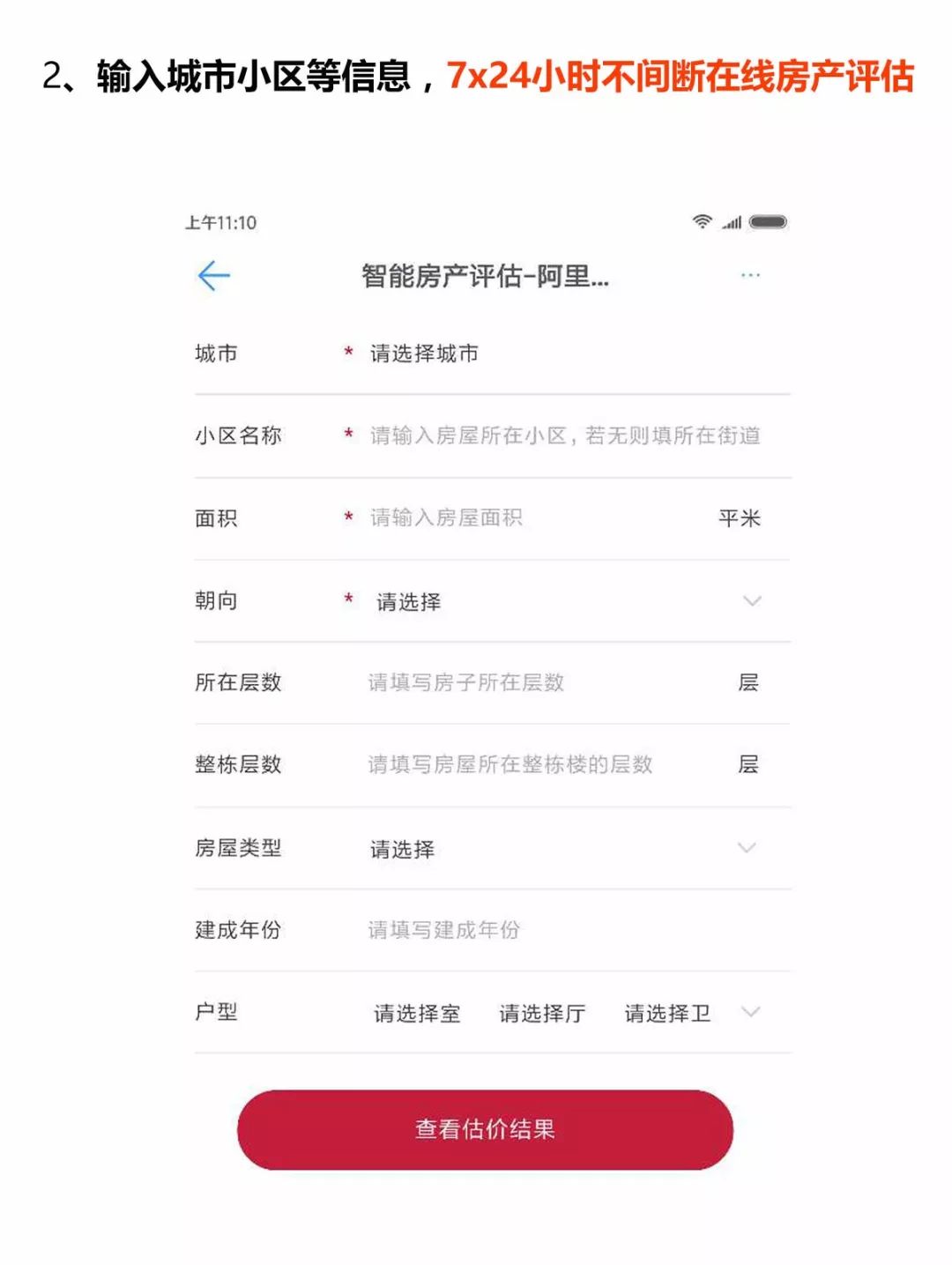
Task: Tap the required asterisk beside 城市
Action: coord(348,354)
